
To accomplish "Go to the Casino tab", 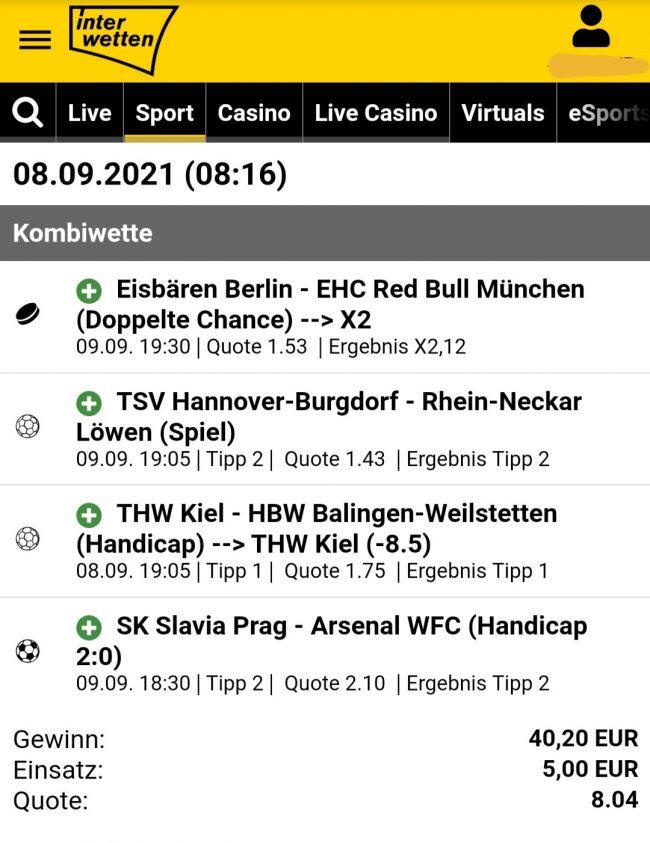I will pyautogui.click(x=254, y=113).
